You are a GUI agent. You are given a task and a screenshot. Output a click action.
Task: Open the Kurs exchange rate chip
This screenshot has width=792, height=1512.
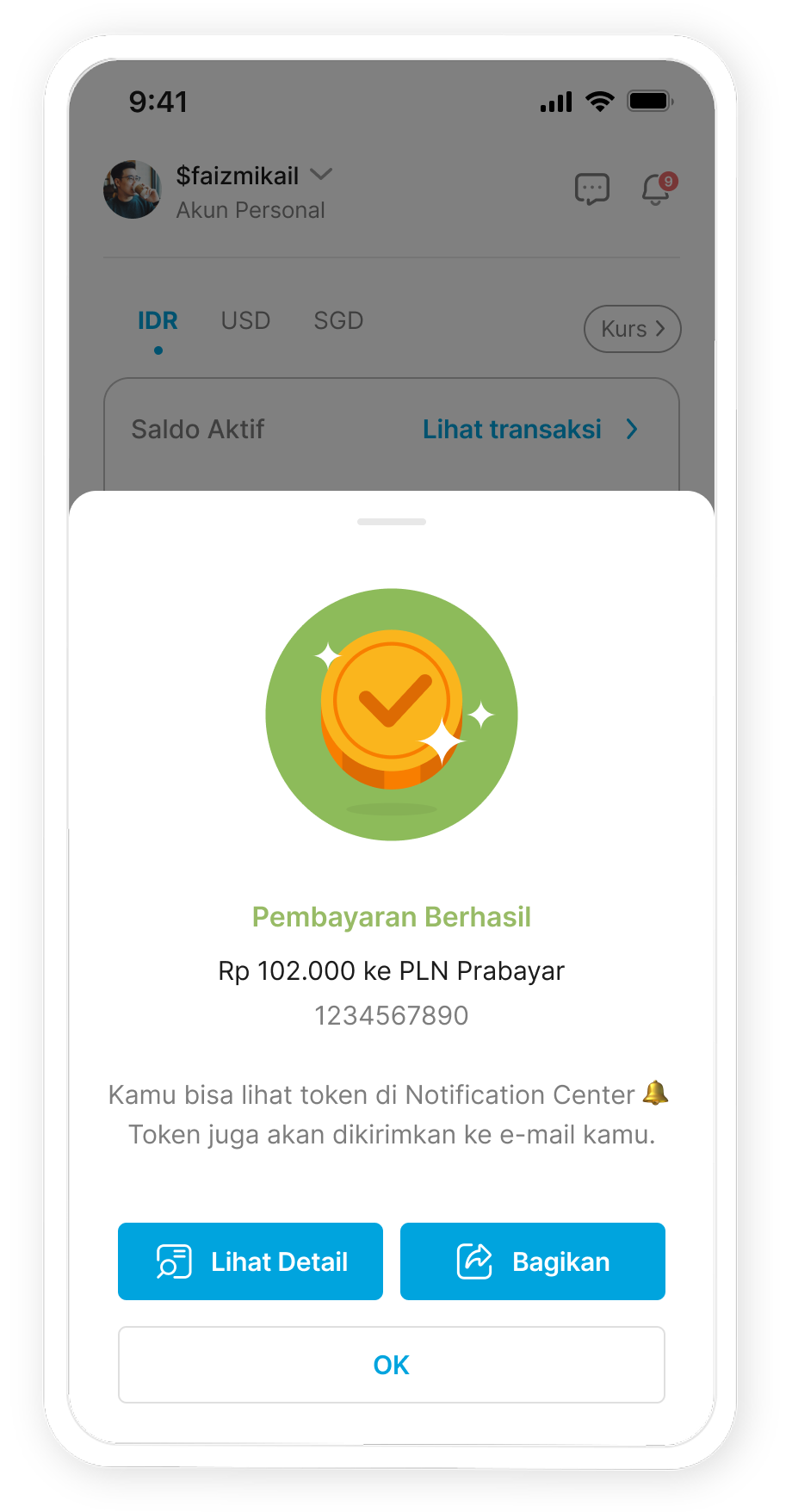(x=632, y=329)
